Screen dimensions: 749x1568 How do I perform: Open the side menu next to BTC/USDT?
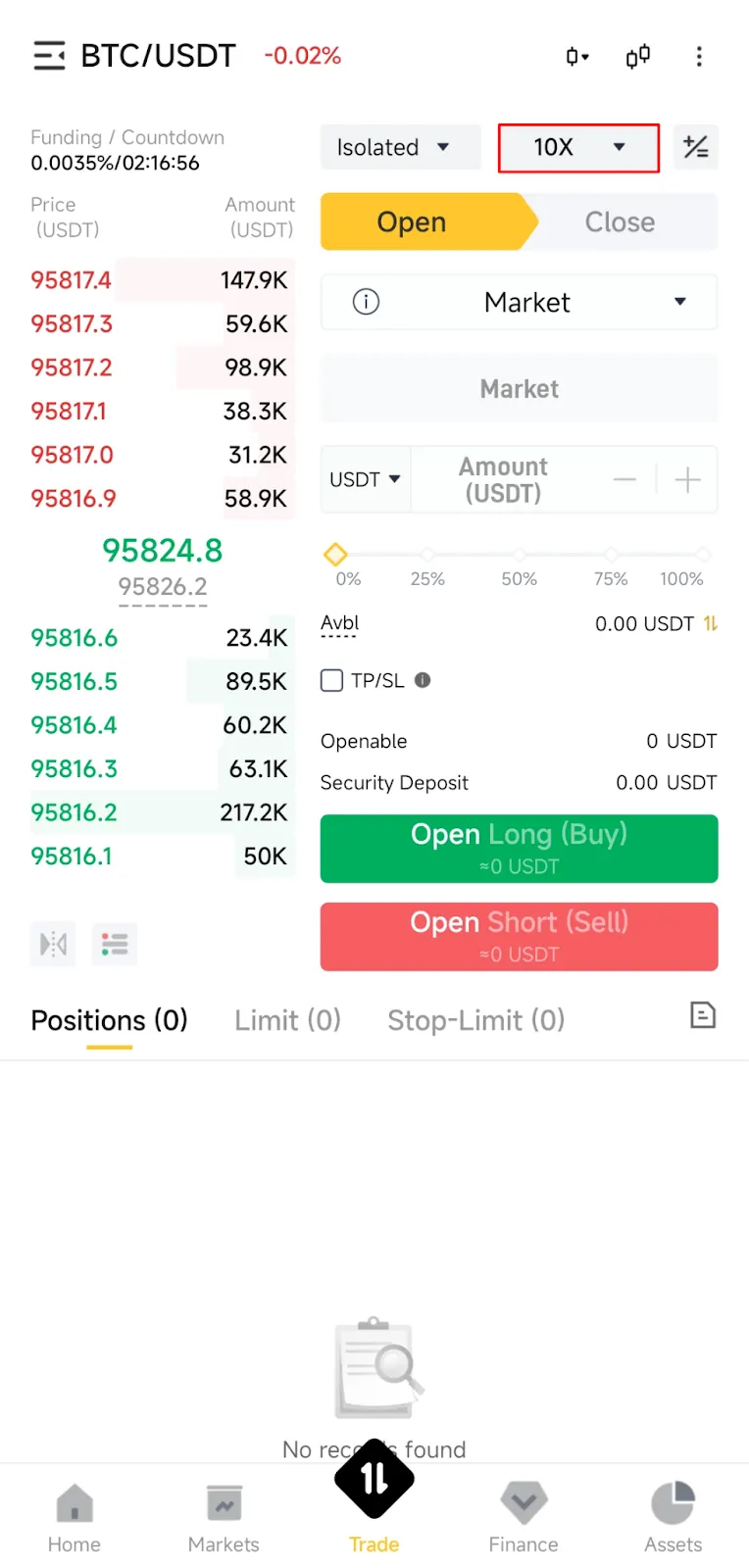49,56
